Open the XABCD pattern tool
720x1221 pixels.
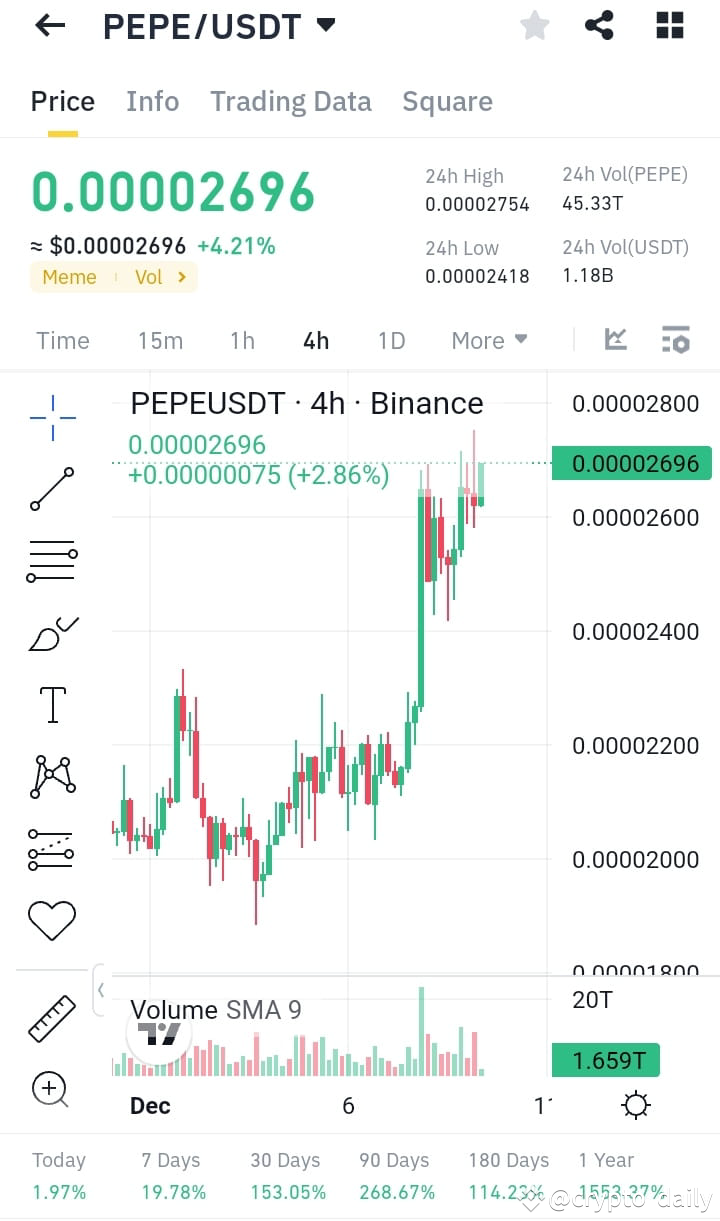pyautogui.click(x=52, y=776)
